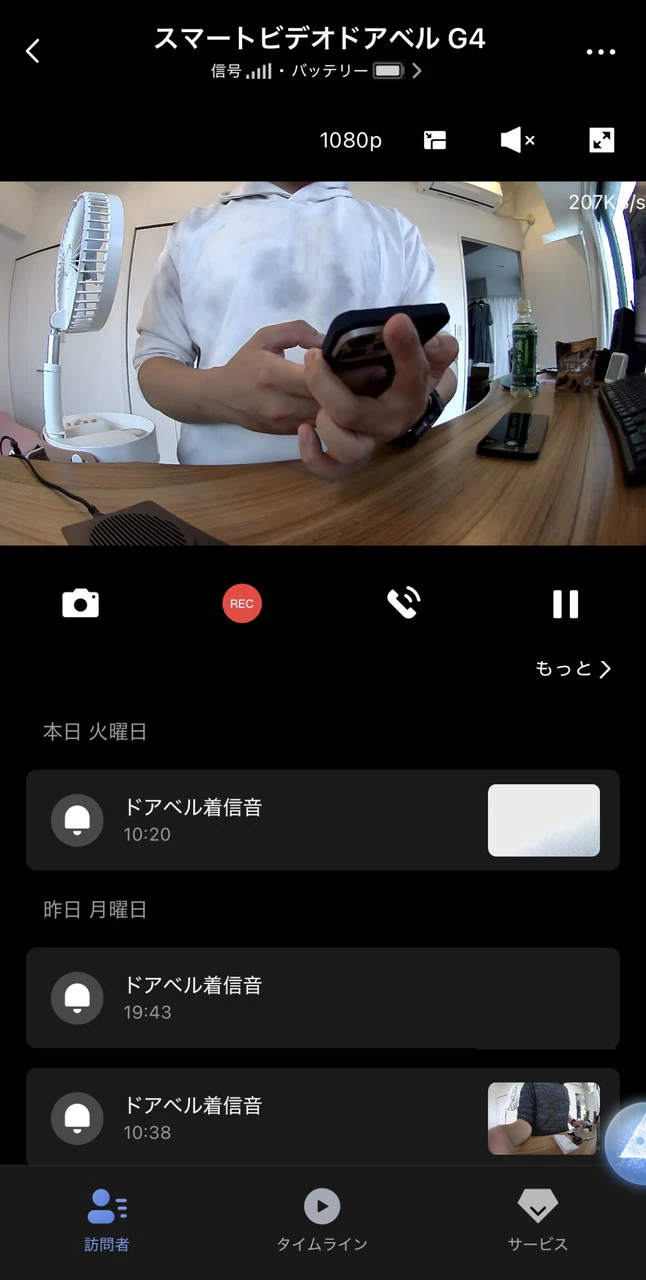Start recording with the REC button

[241, 604]
